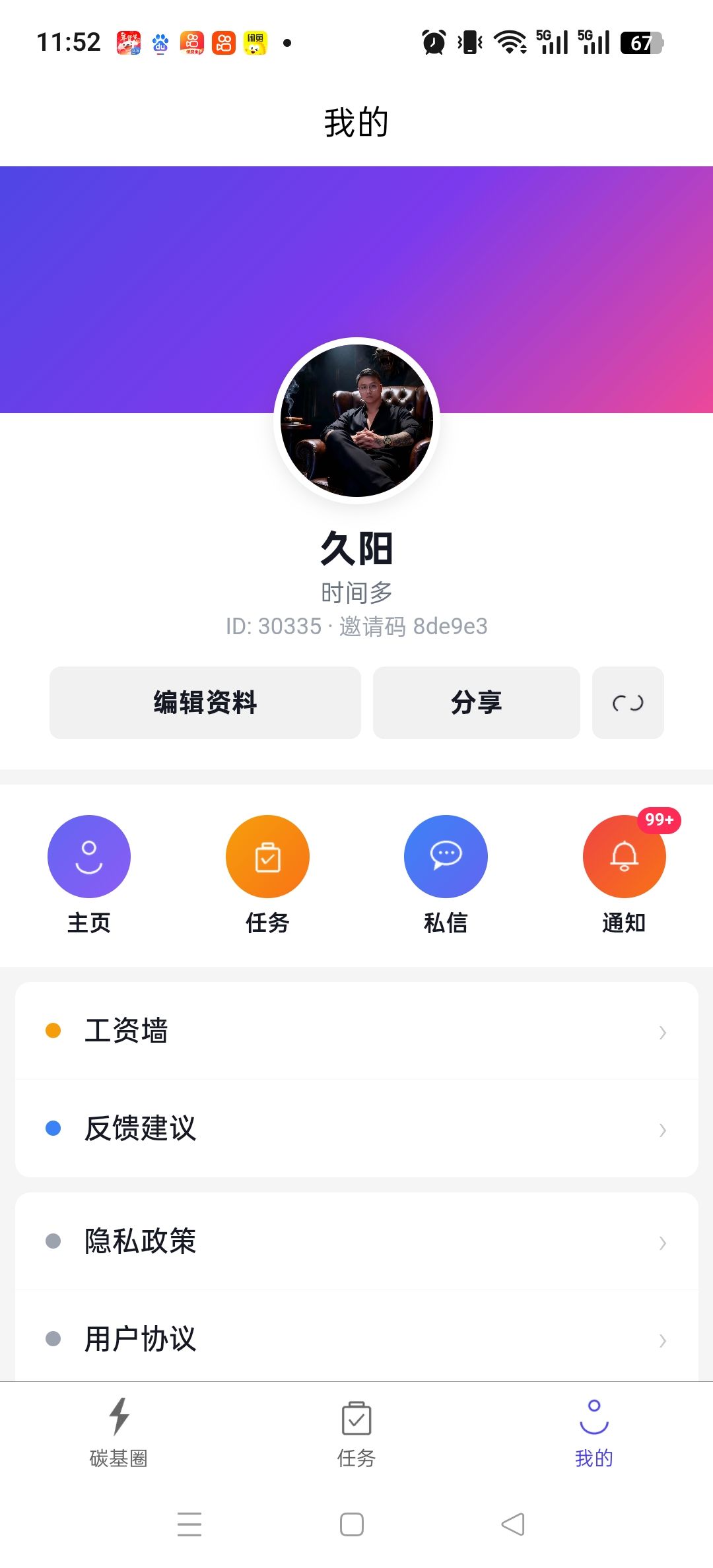Screen dimensions: 713x1568
Task: Go to the system home screen
Action: 352,1524
